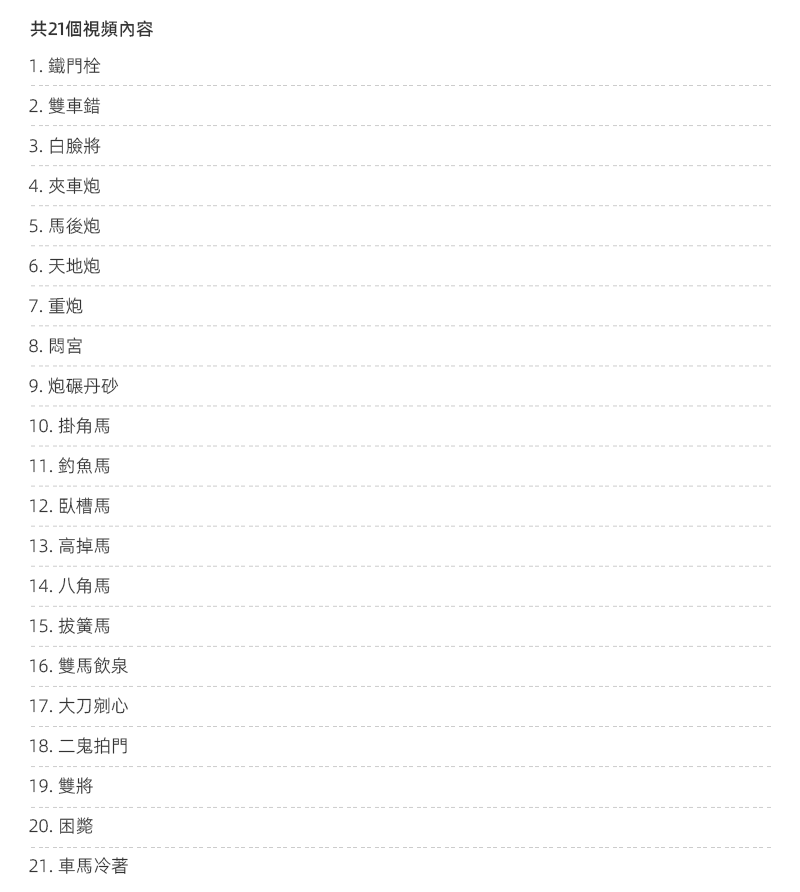Open video 1 鐵門栓
The width and height of the screenshot is (800, 892).
(65, 67)
